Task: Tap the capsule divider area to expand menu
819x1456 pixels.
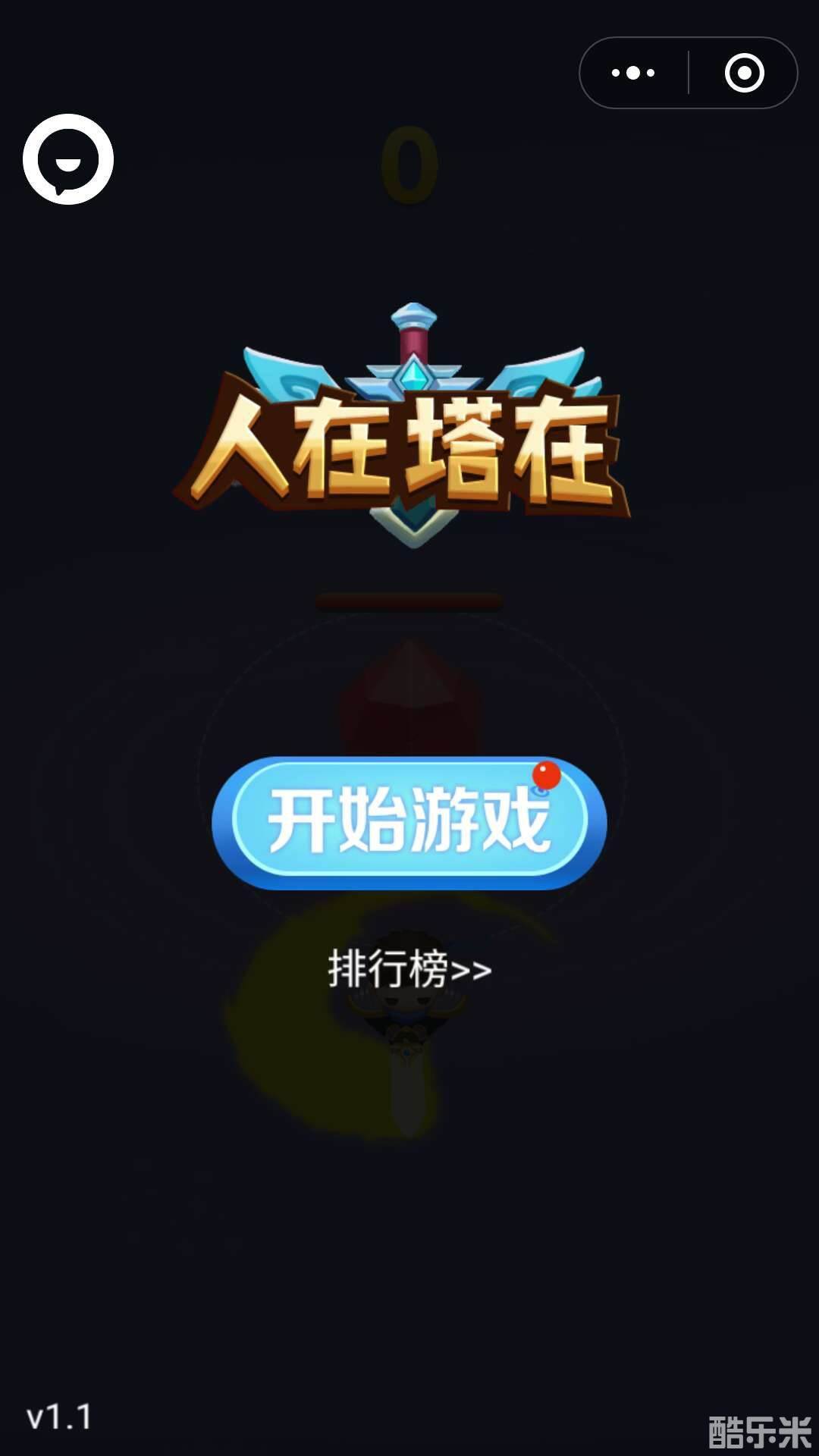Action: click(686, 72)
